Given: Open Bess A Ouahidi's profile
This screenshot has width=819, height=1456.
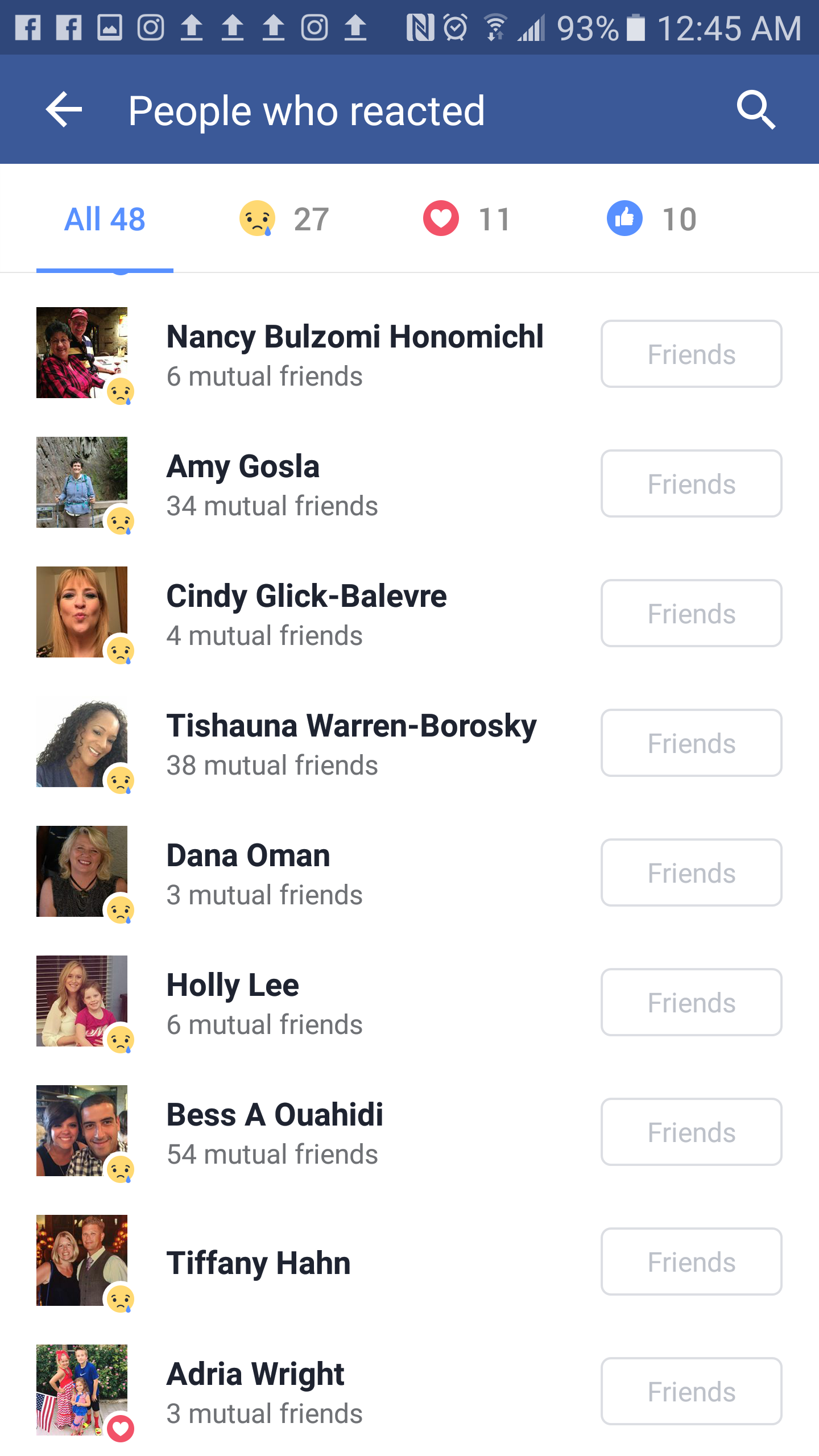Looking at the screenshot, I should [274, 1115].
